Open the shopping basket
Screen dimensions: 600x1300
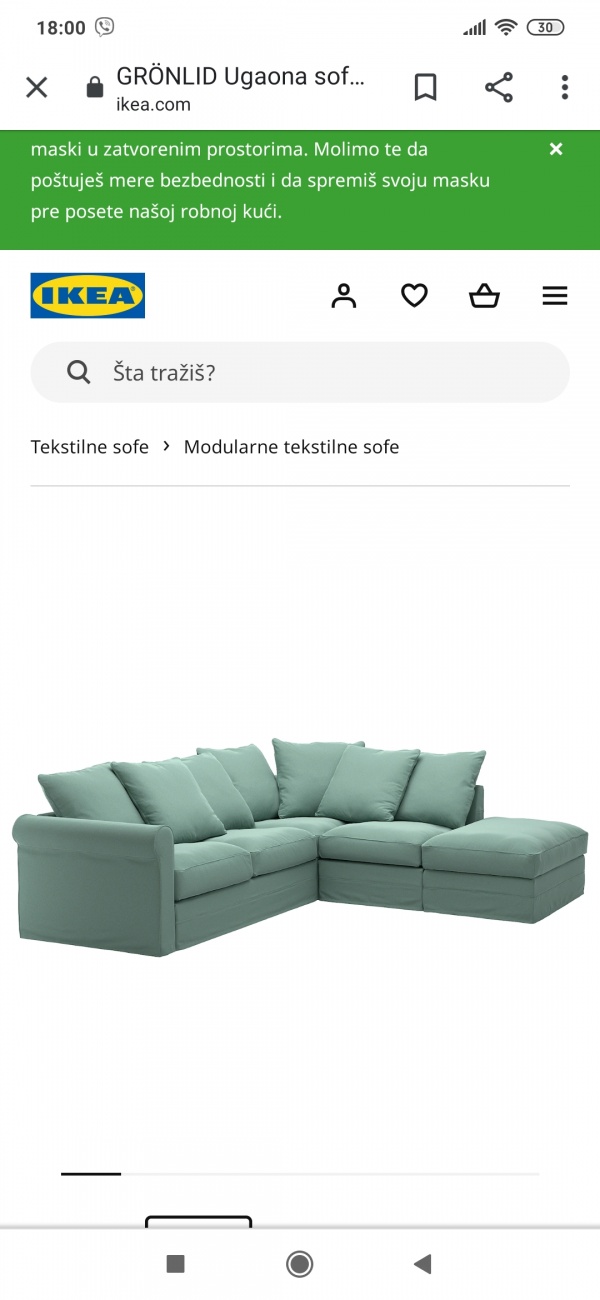[x=484, y=296]
